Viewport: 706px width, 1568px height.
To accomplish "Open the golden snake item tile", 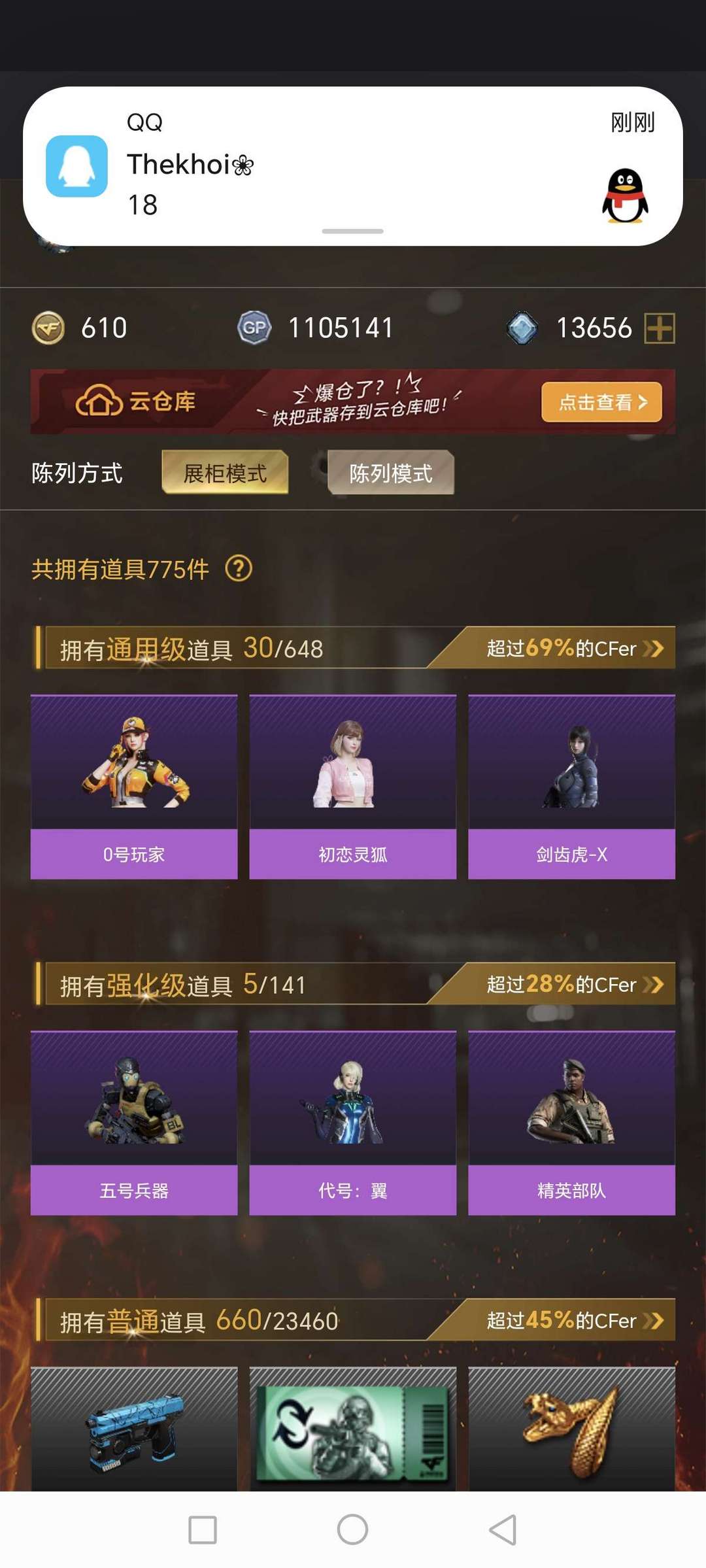I will 572,1429.
